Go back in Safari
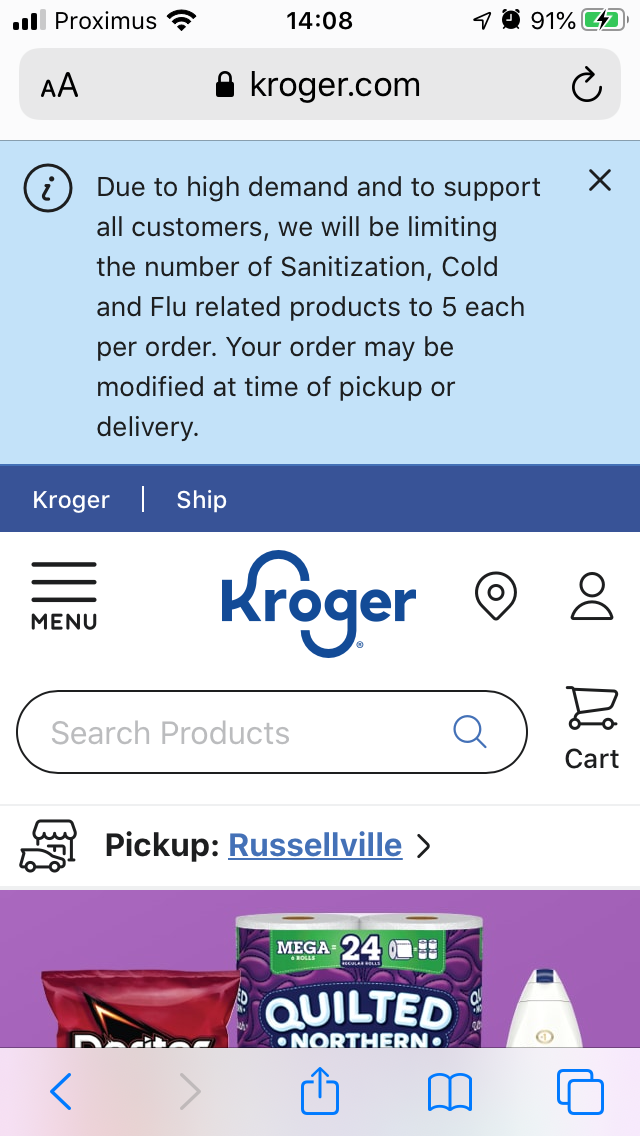This screenshot has width=640, height=1136. coord(61,1092)
